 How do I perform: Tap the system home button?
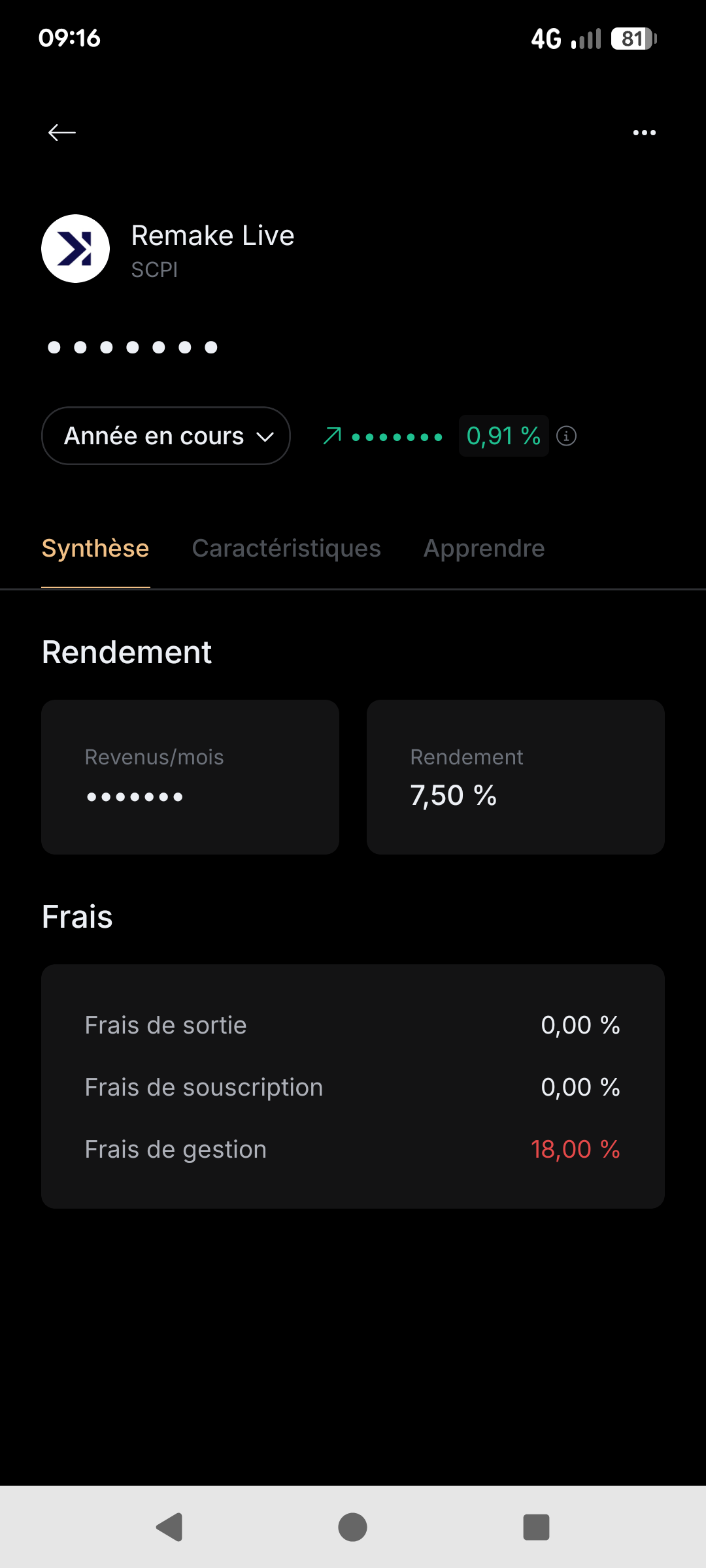[352, 1527]
